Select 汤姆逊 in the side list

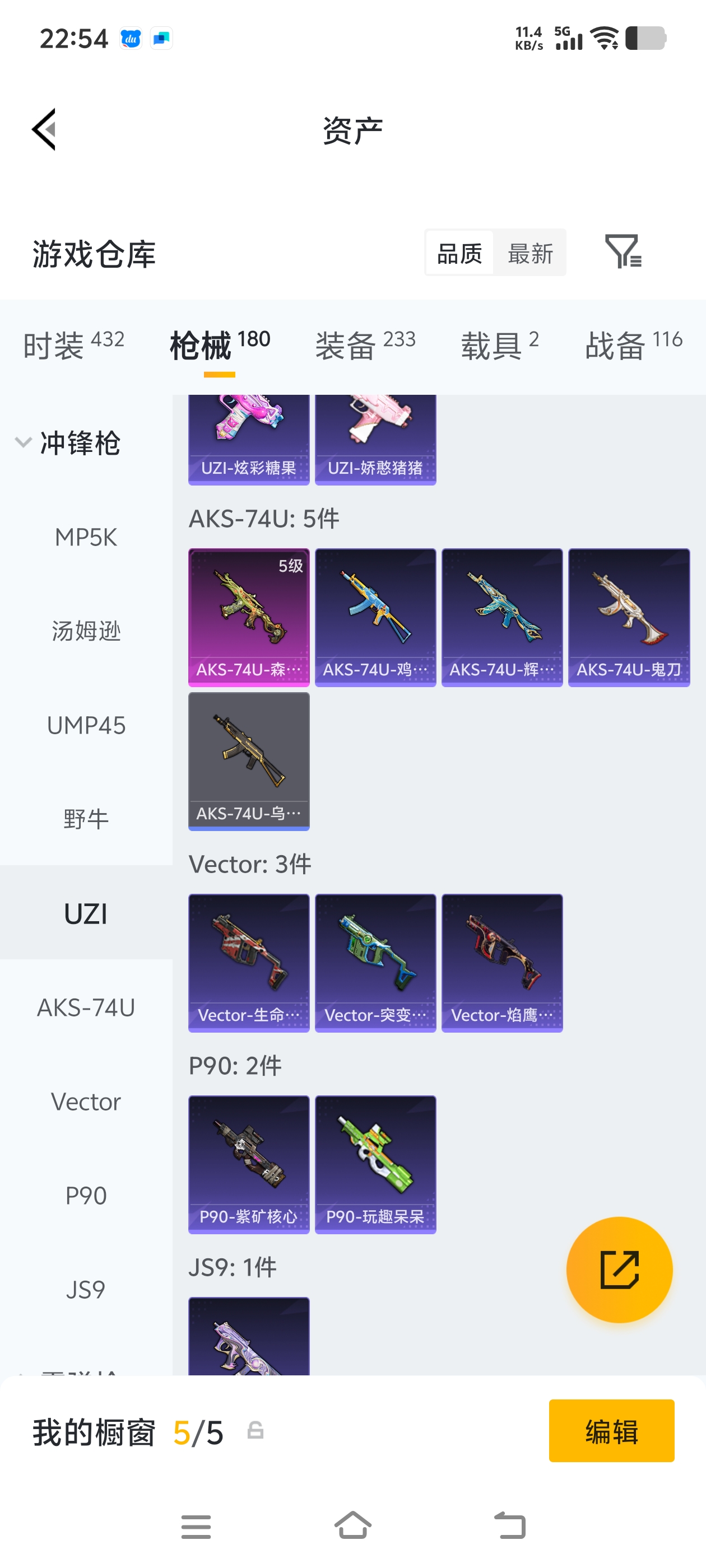tap(86, 631)
